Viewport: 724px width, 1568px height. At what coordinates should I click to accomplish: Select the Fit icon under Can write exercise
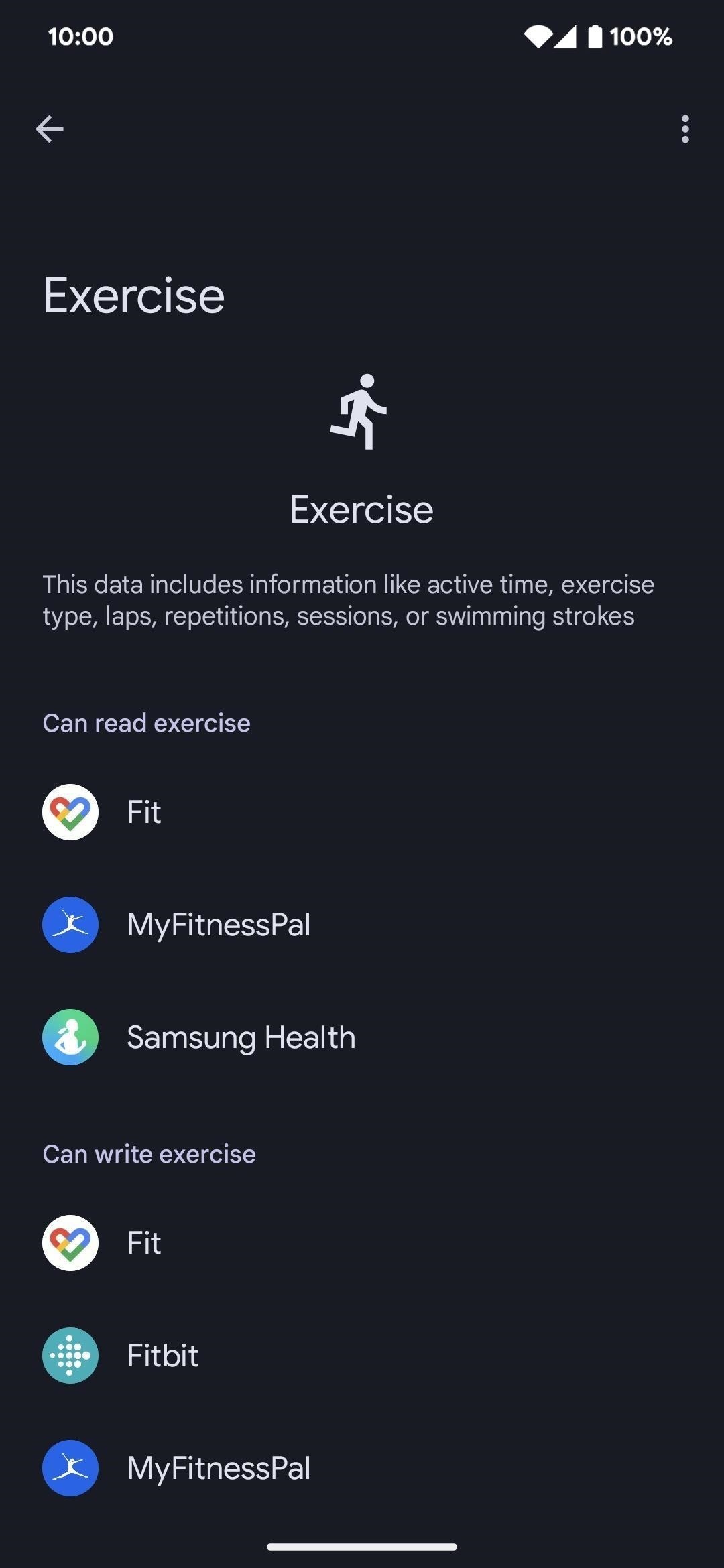point(70,1242)
